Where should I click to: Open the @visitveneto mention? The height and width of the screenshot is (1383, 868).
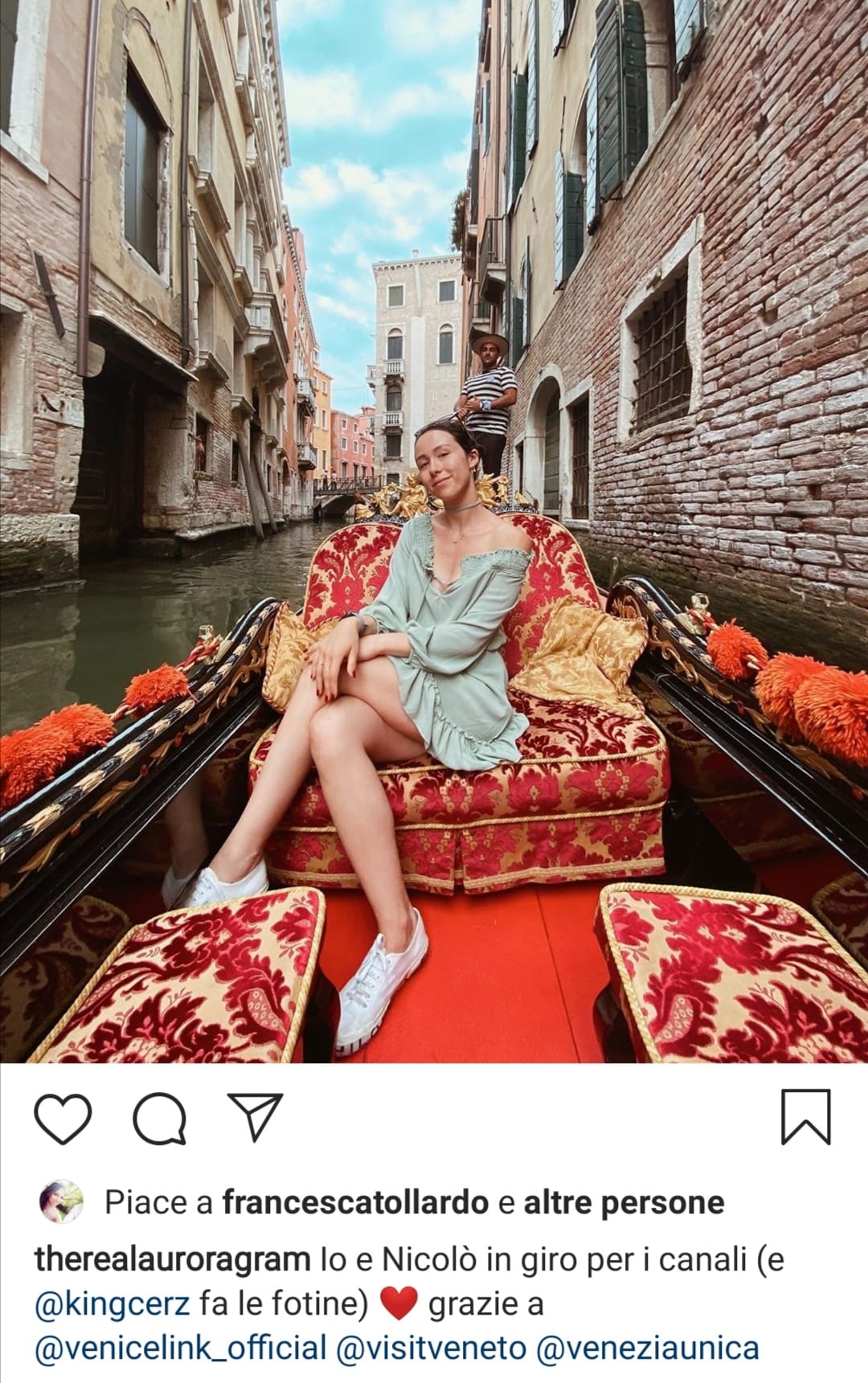430,1348
